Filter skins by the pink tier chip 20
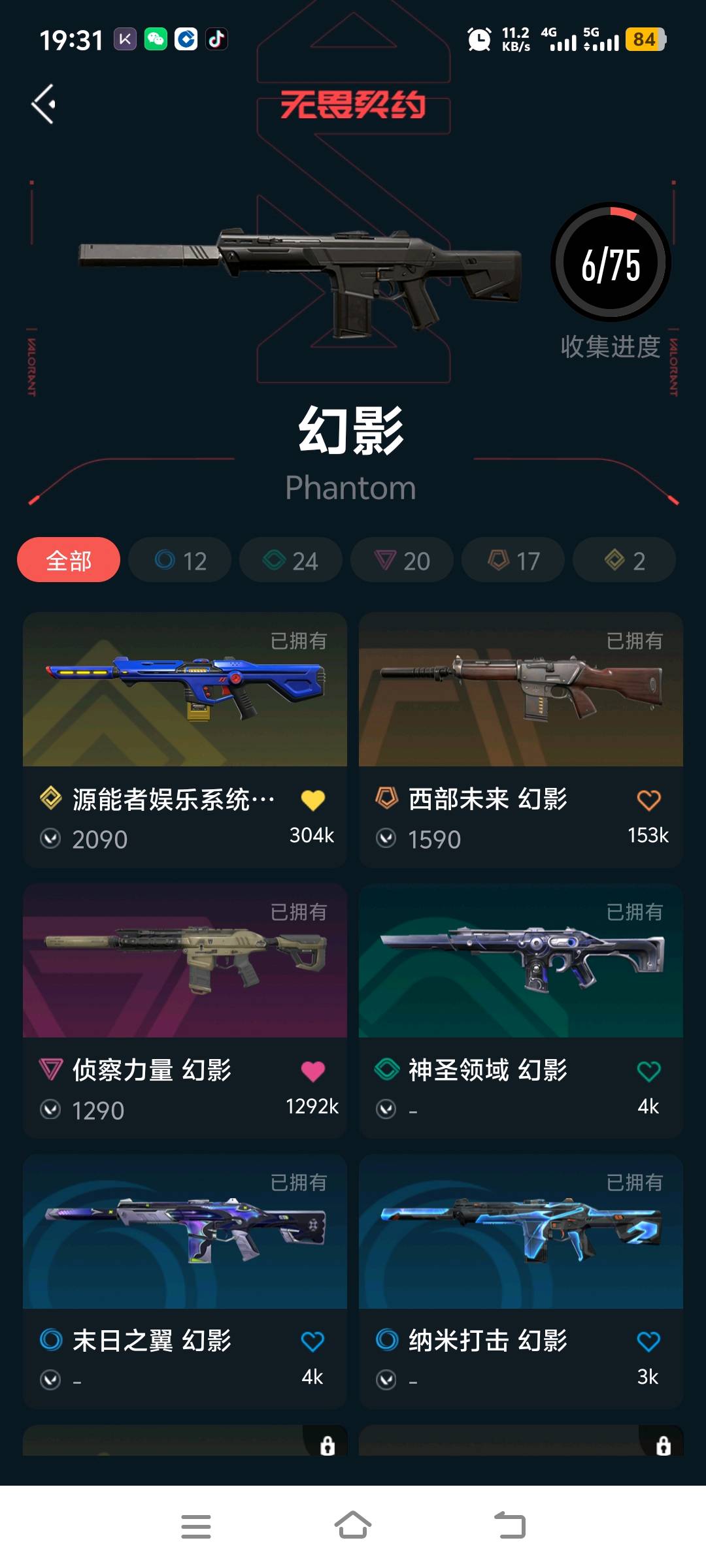The image size is (706, 1568). click(402, 560)
